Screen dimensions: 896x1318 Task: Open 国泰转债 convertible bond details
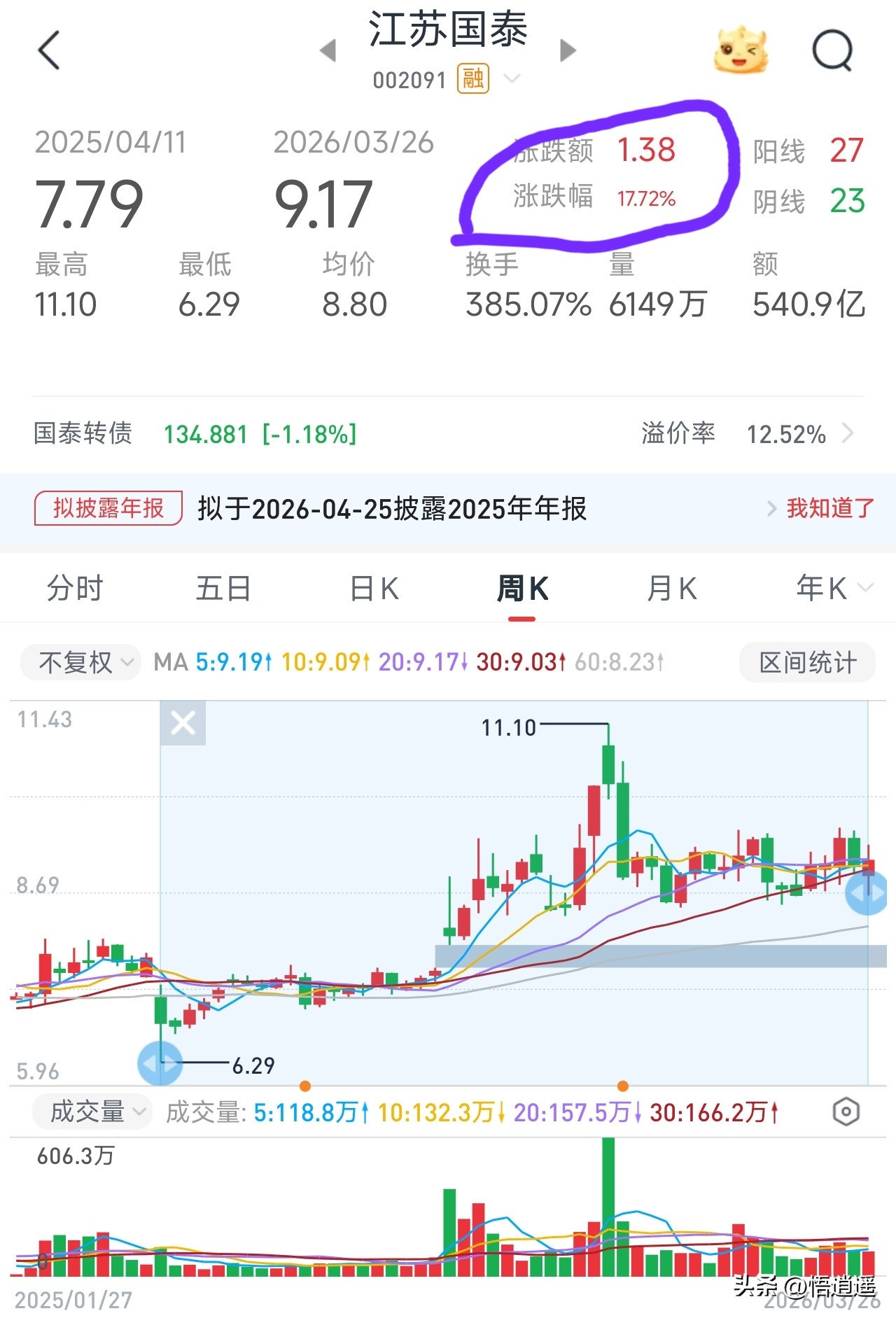click(84, 434)
